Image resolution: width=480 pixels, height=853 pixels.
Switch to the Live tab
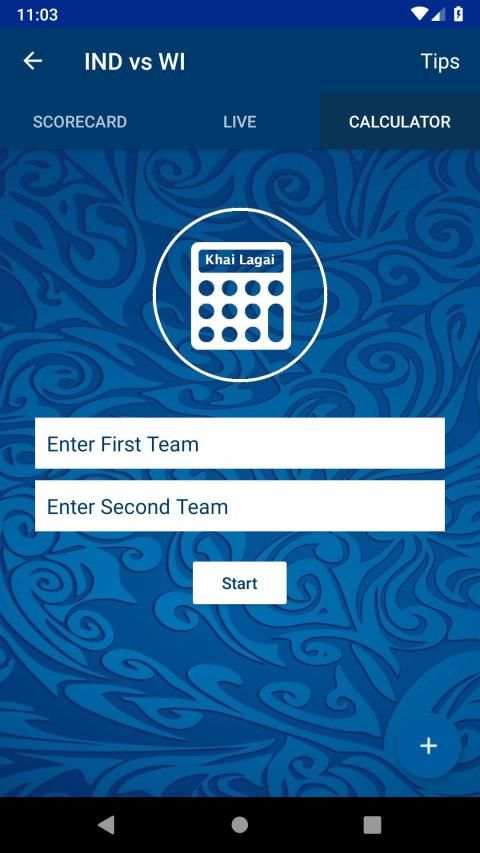tap(239, 121)
